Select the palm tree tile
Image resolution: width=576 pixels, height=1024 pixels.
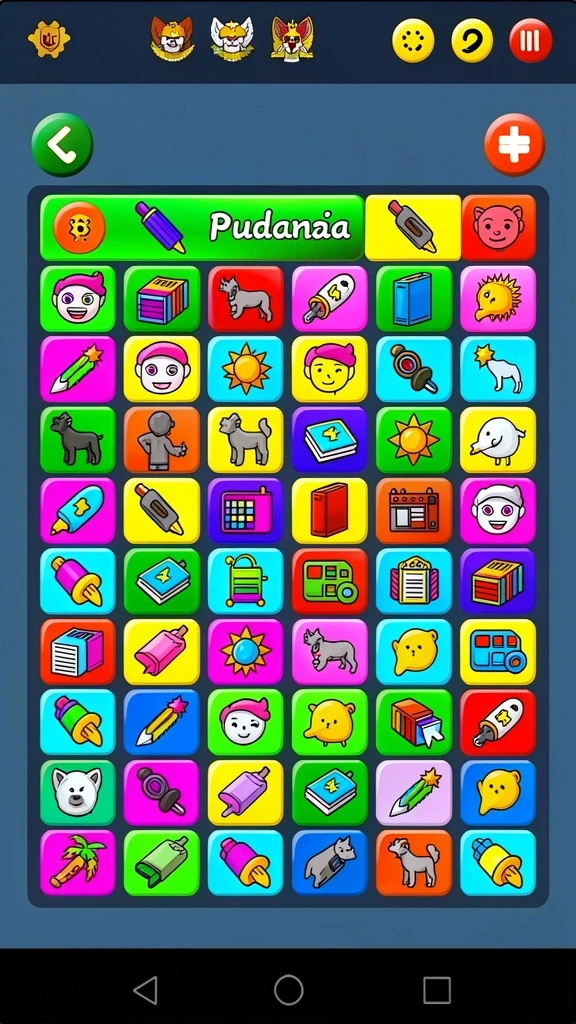78,862
